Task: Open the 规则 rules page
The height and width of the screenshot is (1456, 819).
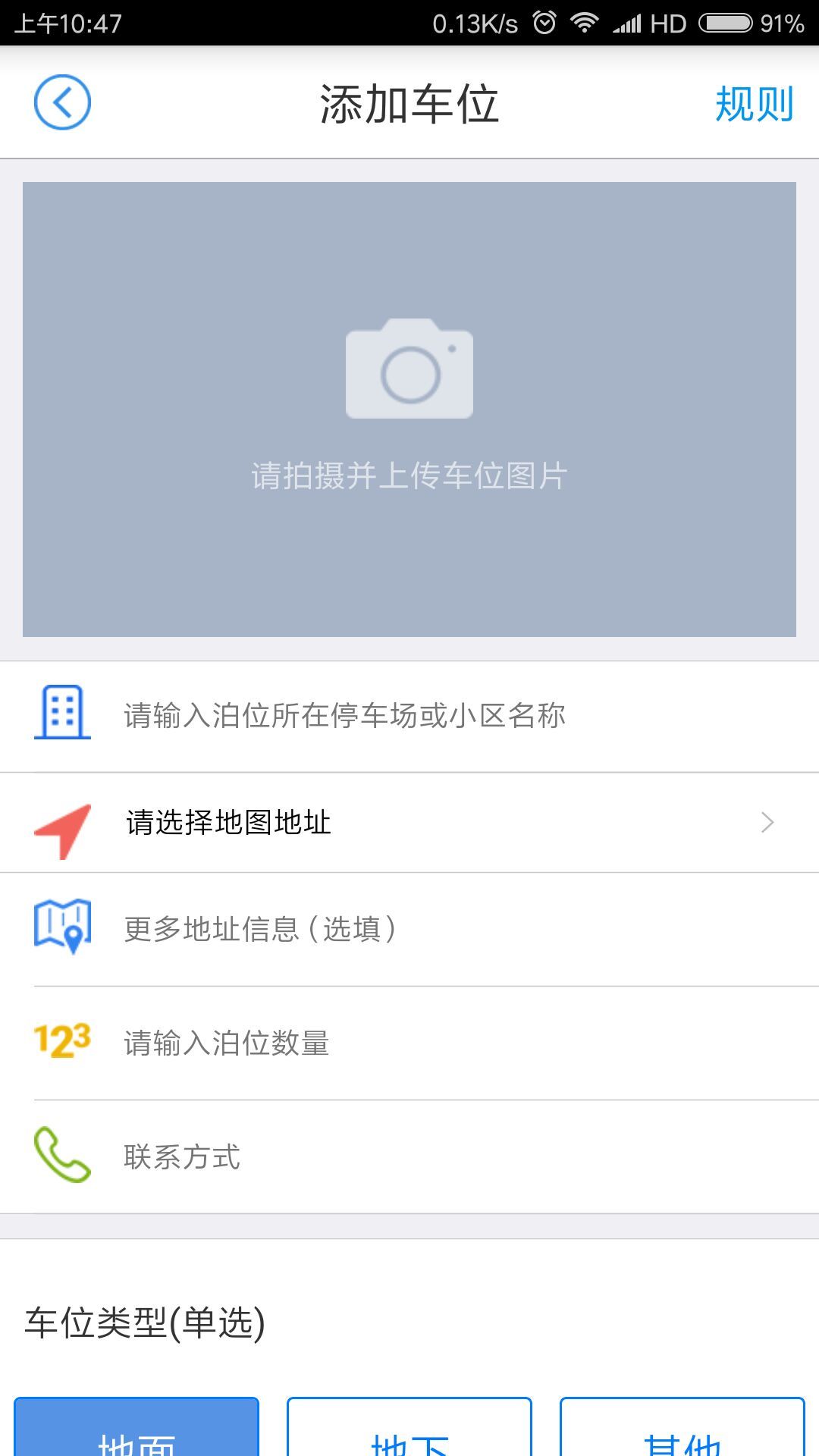Action: click(755, 102)
